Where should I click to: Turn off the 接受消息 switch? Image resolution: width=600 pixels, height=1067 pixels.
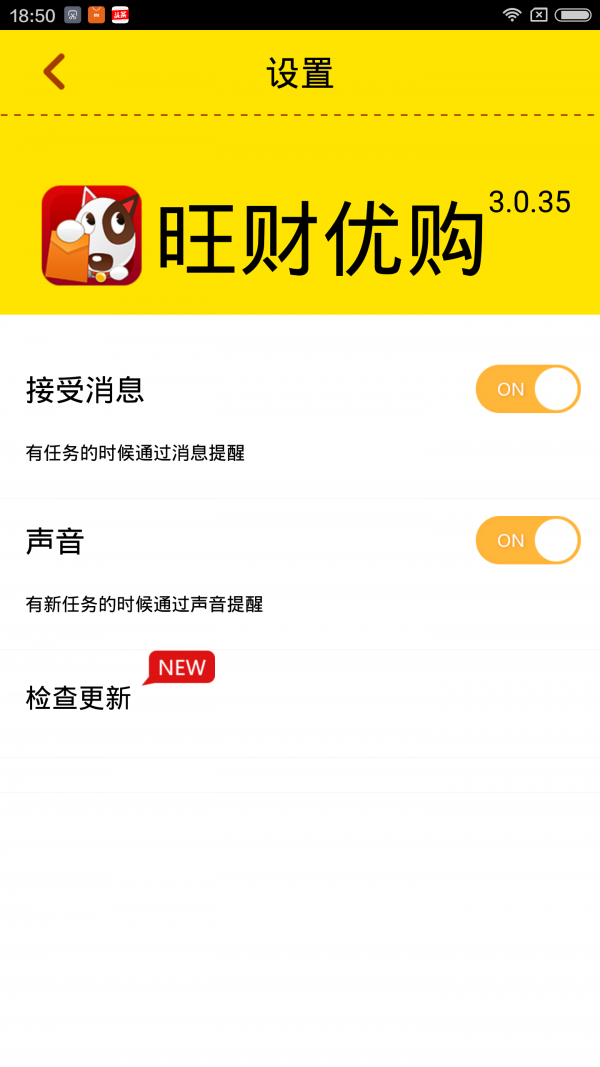[527, 389]
